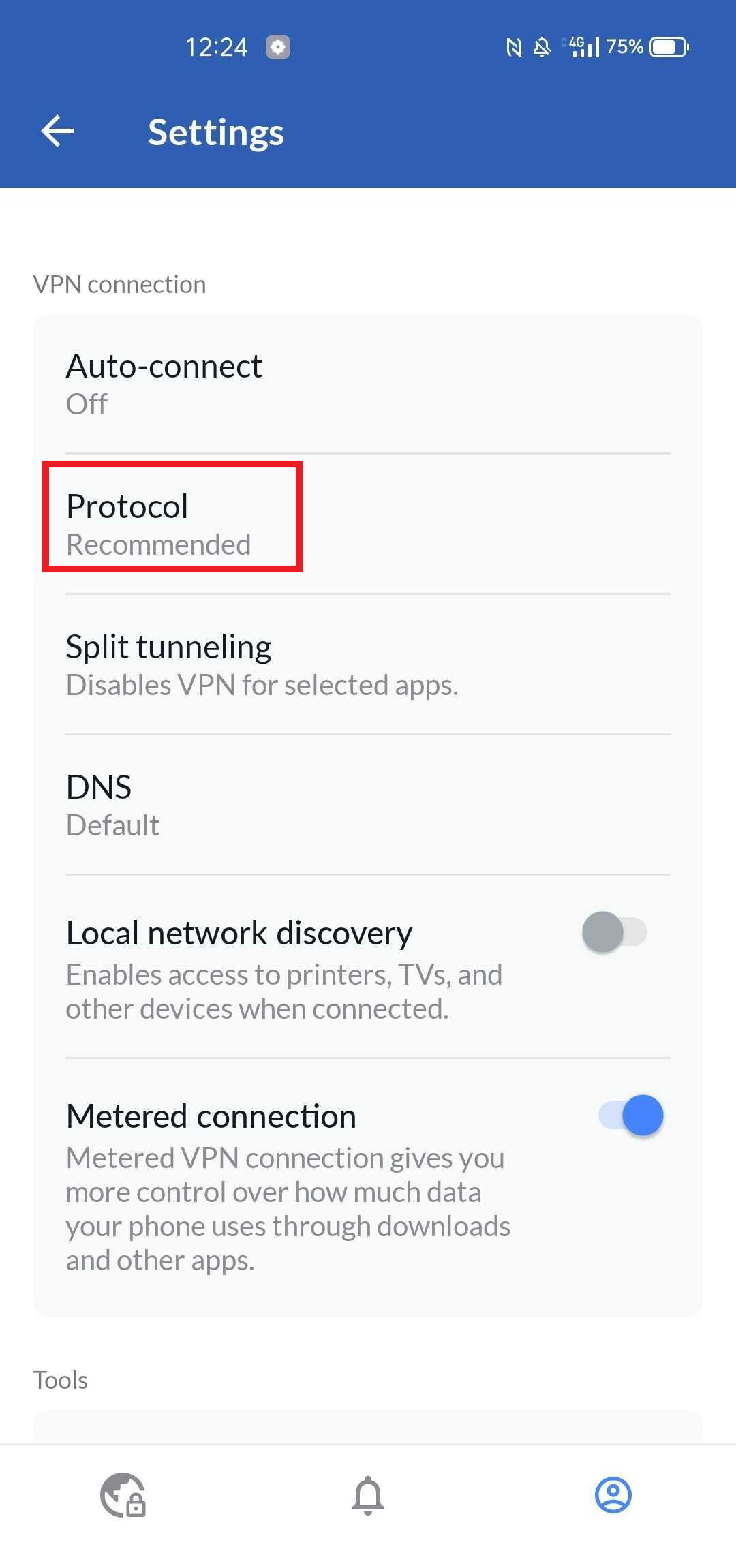The image size is (736, 1568).
Task: Go back from Settings
Action: (x=57, y=132)
